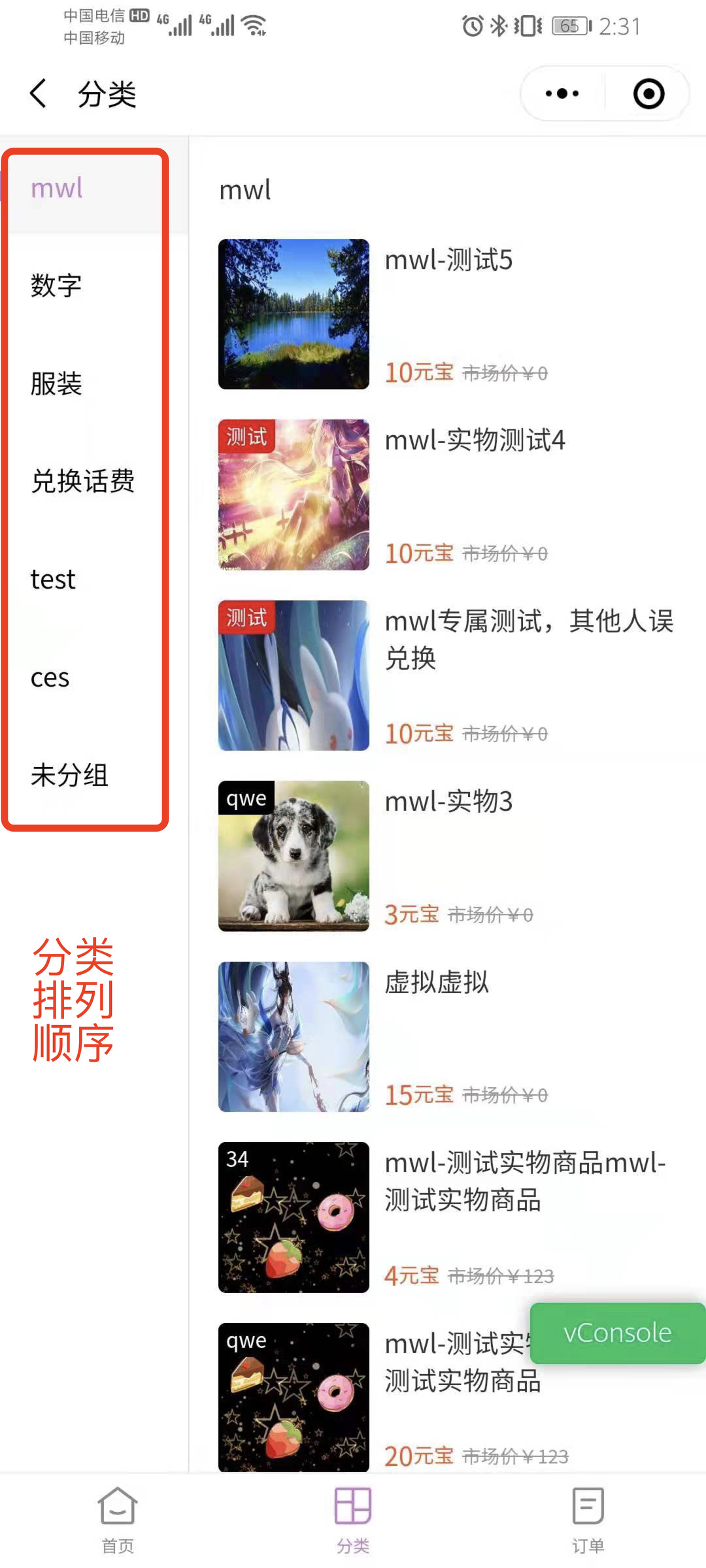
Task: Open product mwl-实物3
Action: tap(447, 856)
